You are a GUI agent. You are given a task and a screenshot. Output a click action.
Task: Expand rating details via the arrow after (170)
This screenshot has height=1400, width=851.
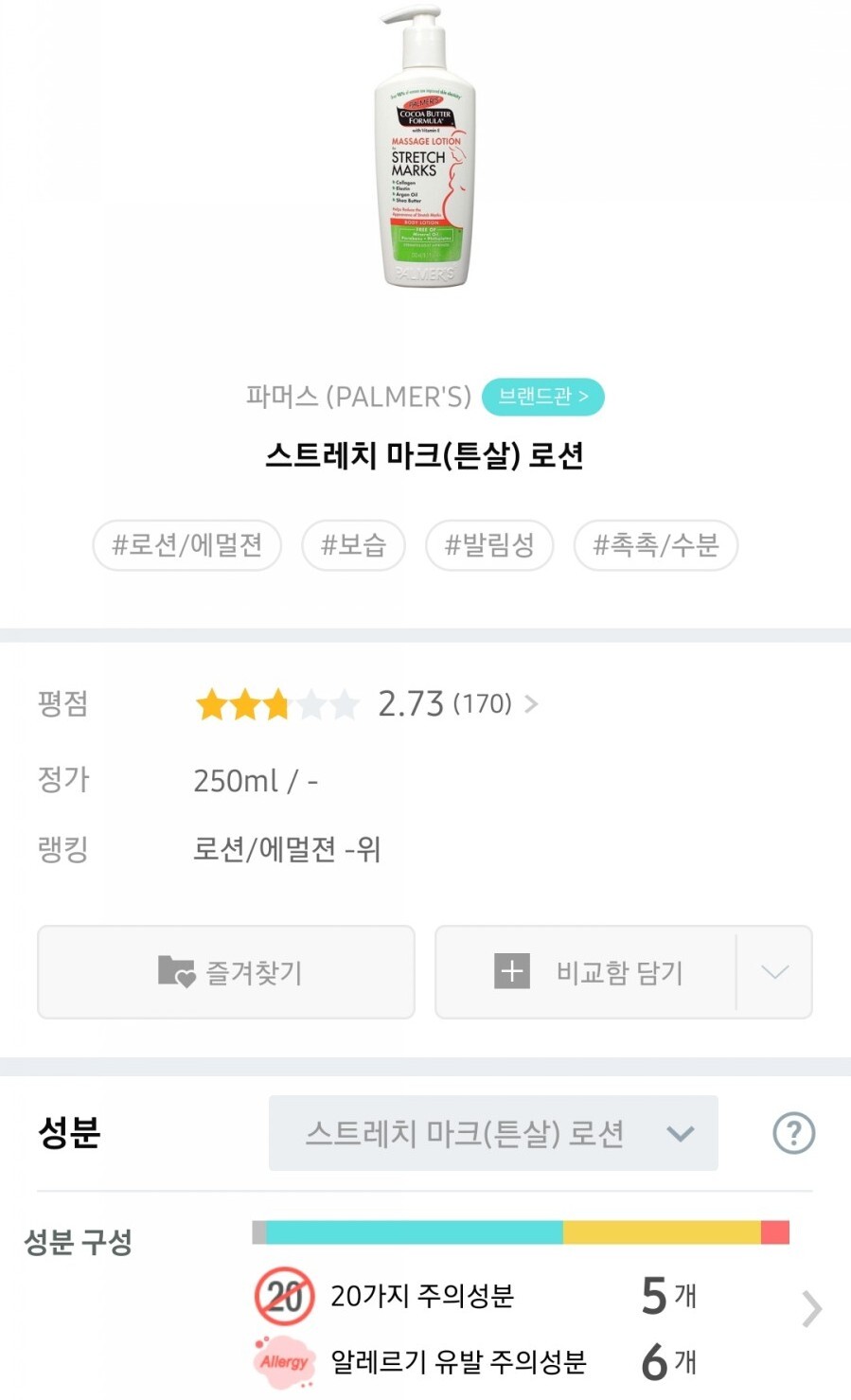click(531, 703)
